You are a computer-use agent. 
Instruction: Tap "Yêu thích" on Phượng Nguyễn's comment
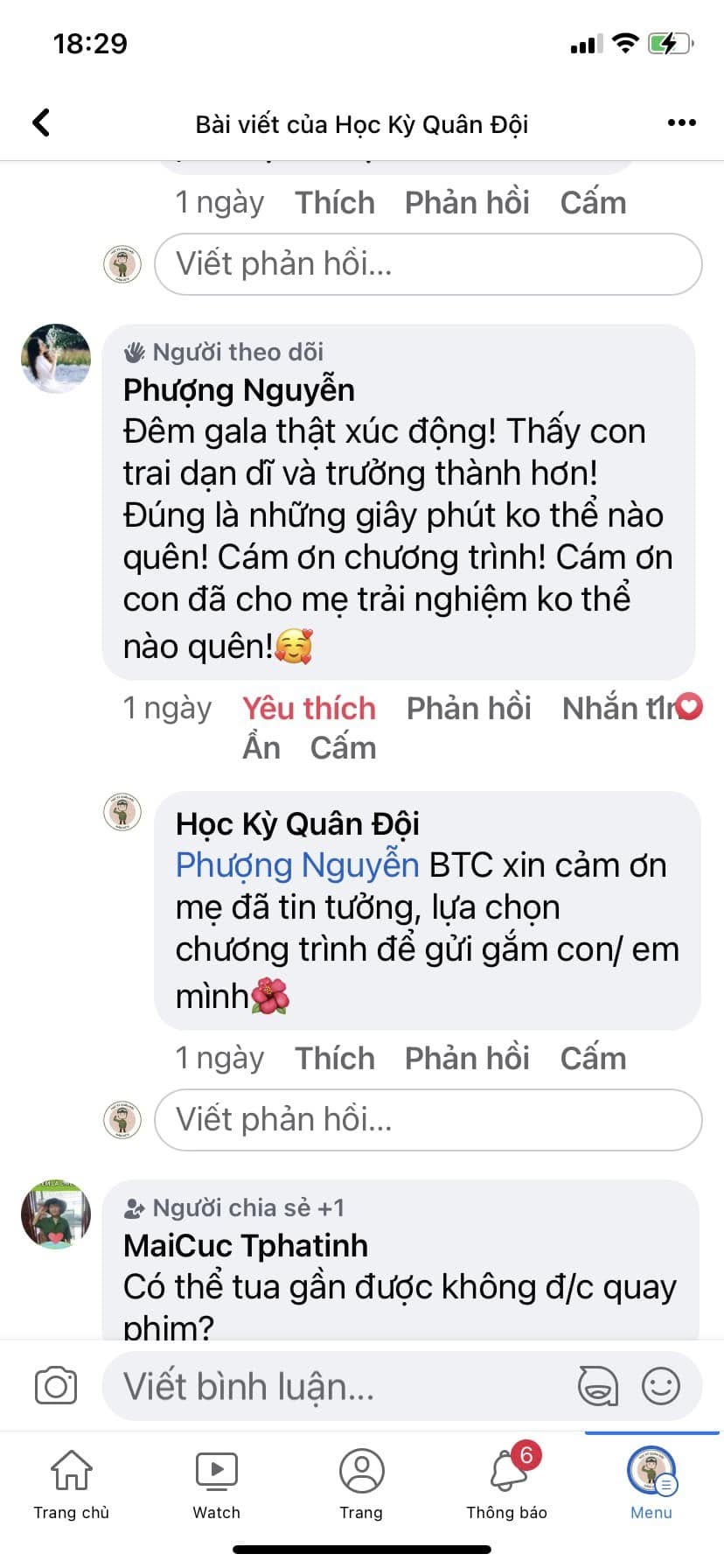(x=309, y=708)
